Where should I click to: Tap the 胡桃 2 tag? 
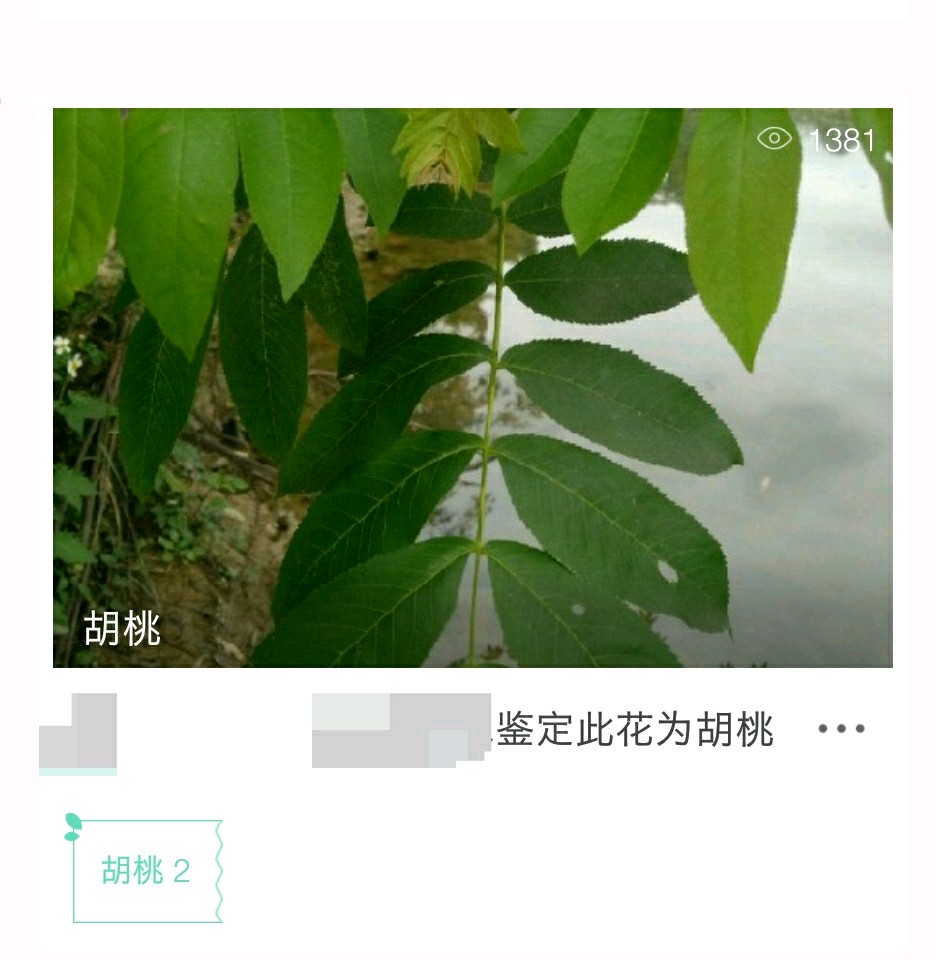point(146,871)
